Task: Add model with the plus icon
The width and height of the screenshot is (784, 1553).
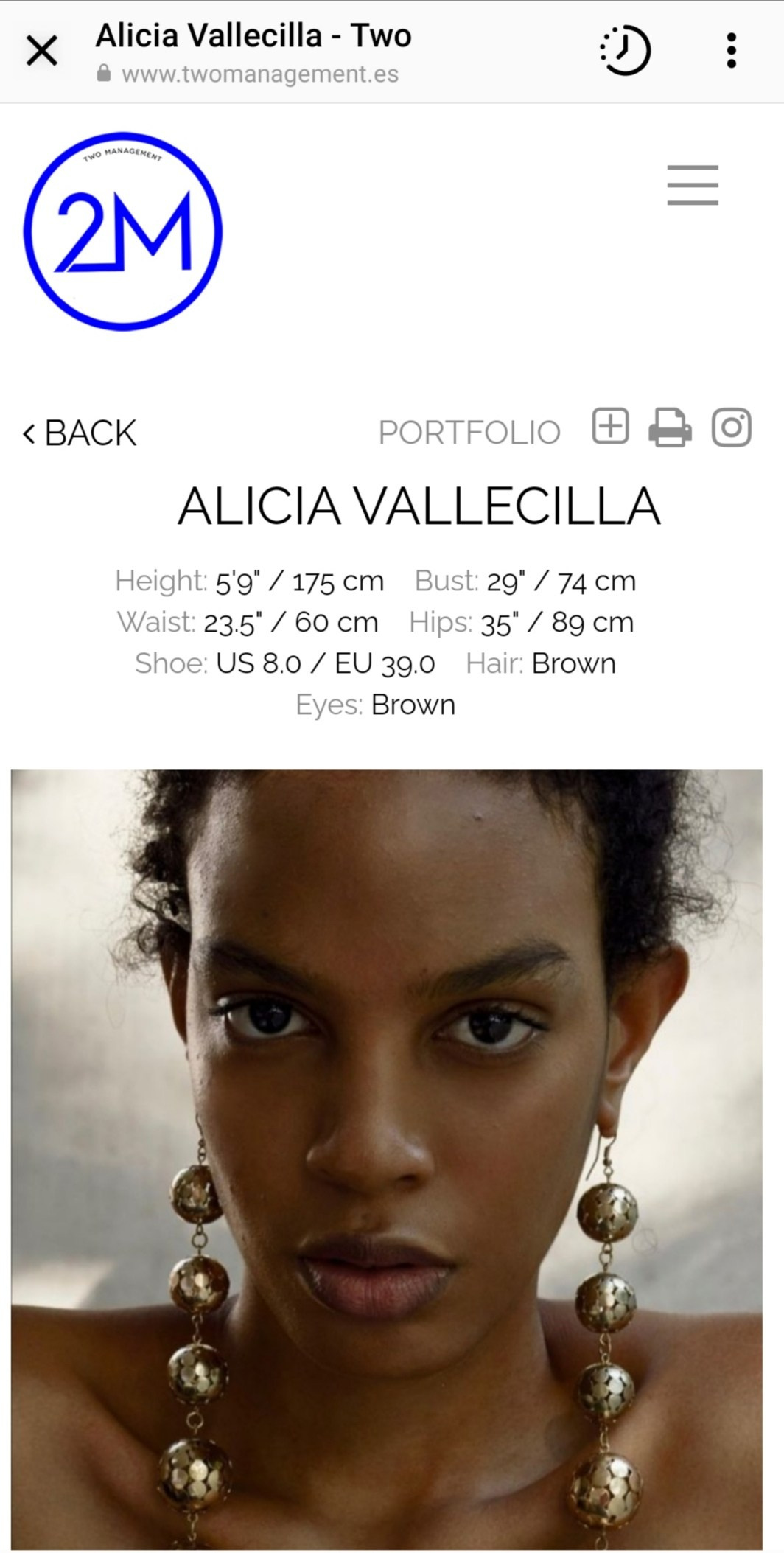Action: 611,427
